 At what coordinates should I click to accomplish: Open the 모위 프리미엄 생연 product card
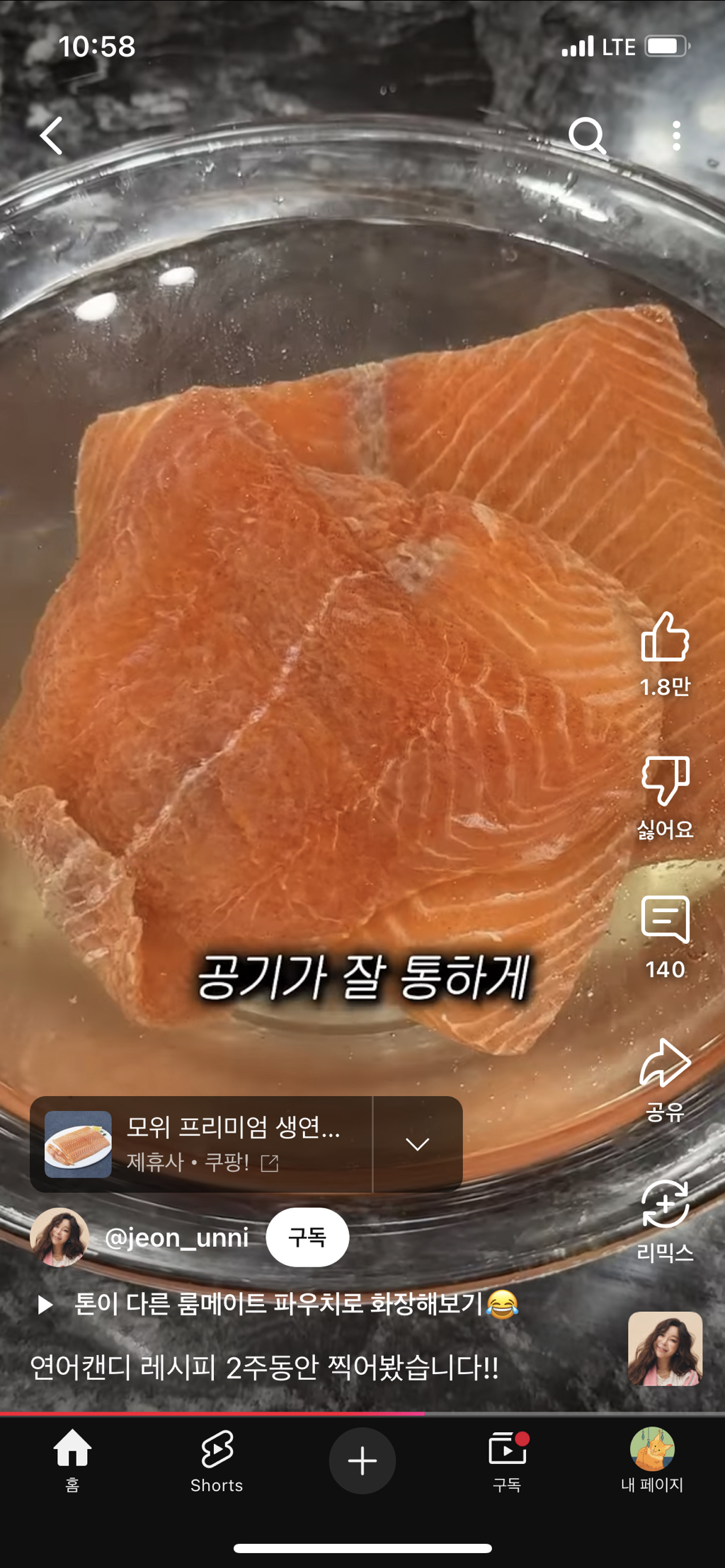tap(202, 1144)
